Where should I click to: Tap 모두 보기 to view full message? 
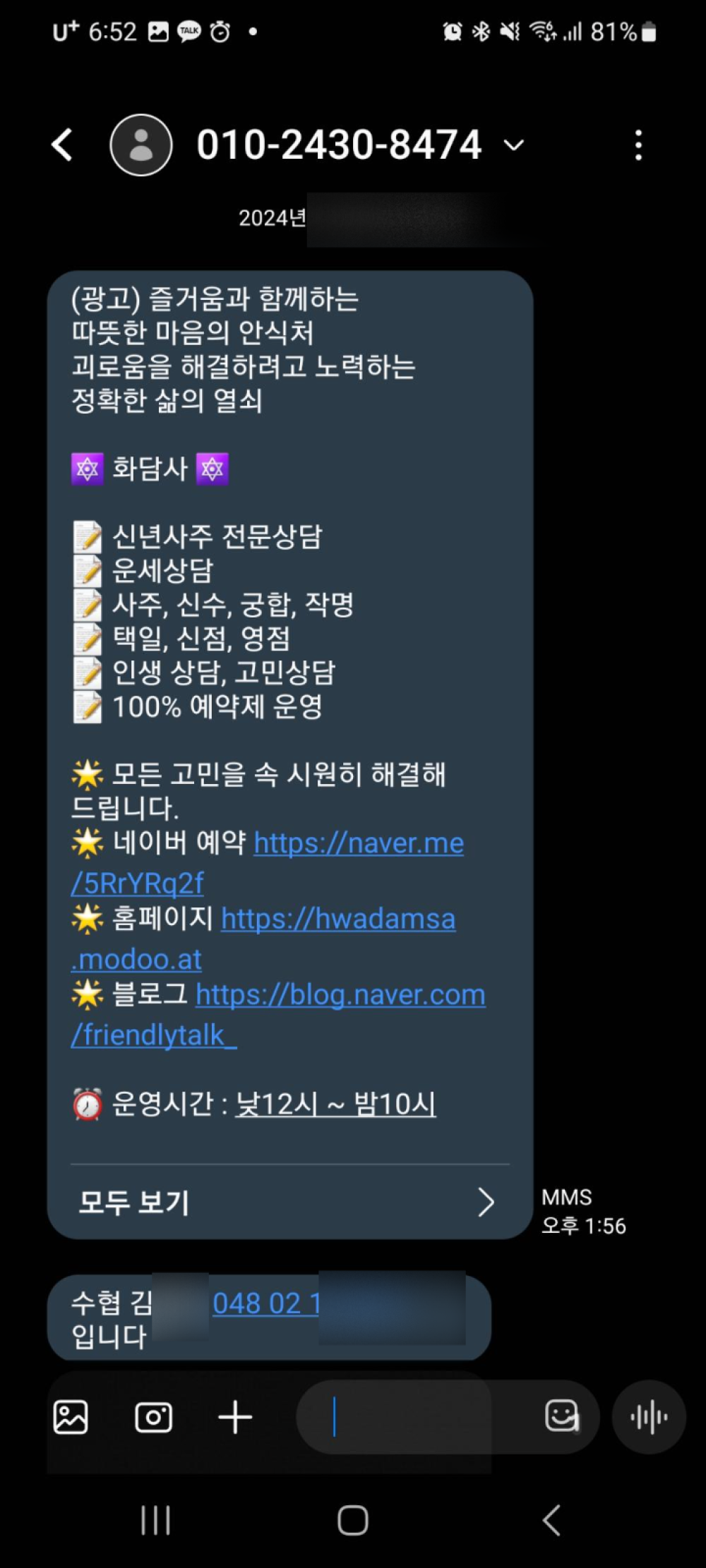click(289, 1202)
